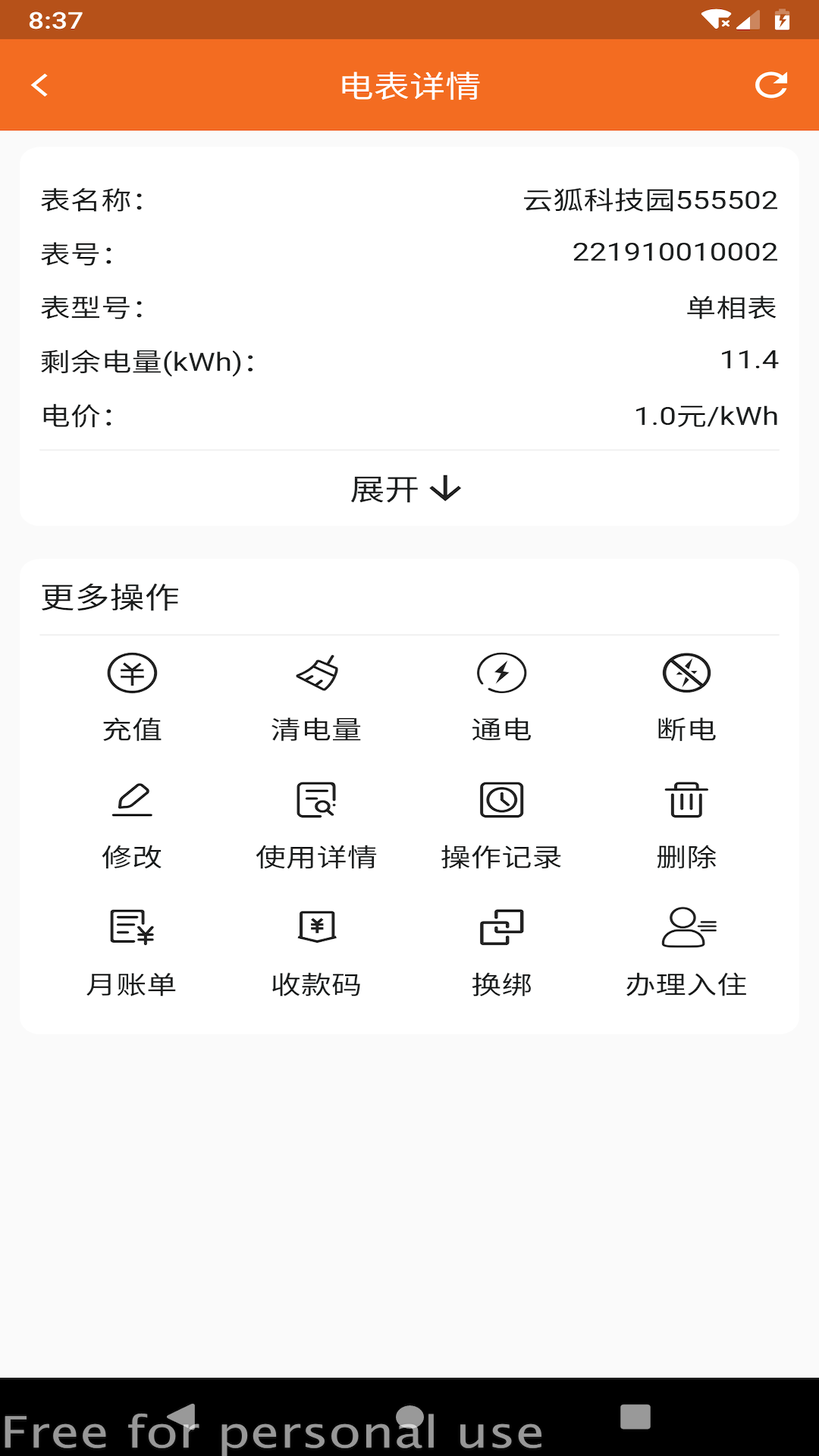The height and width of the screenshot is (1456, 819).
Task: Tap the meter number 221910010002
Action: [673, 253]
